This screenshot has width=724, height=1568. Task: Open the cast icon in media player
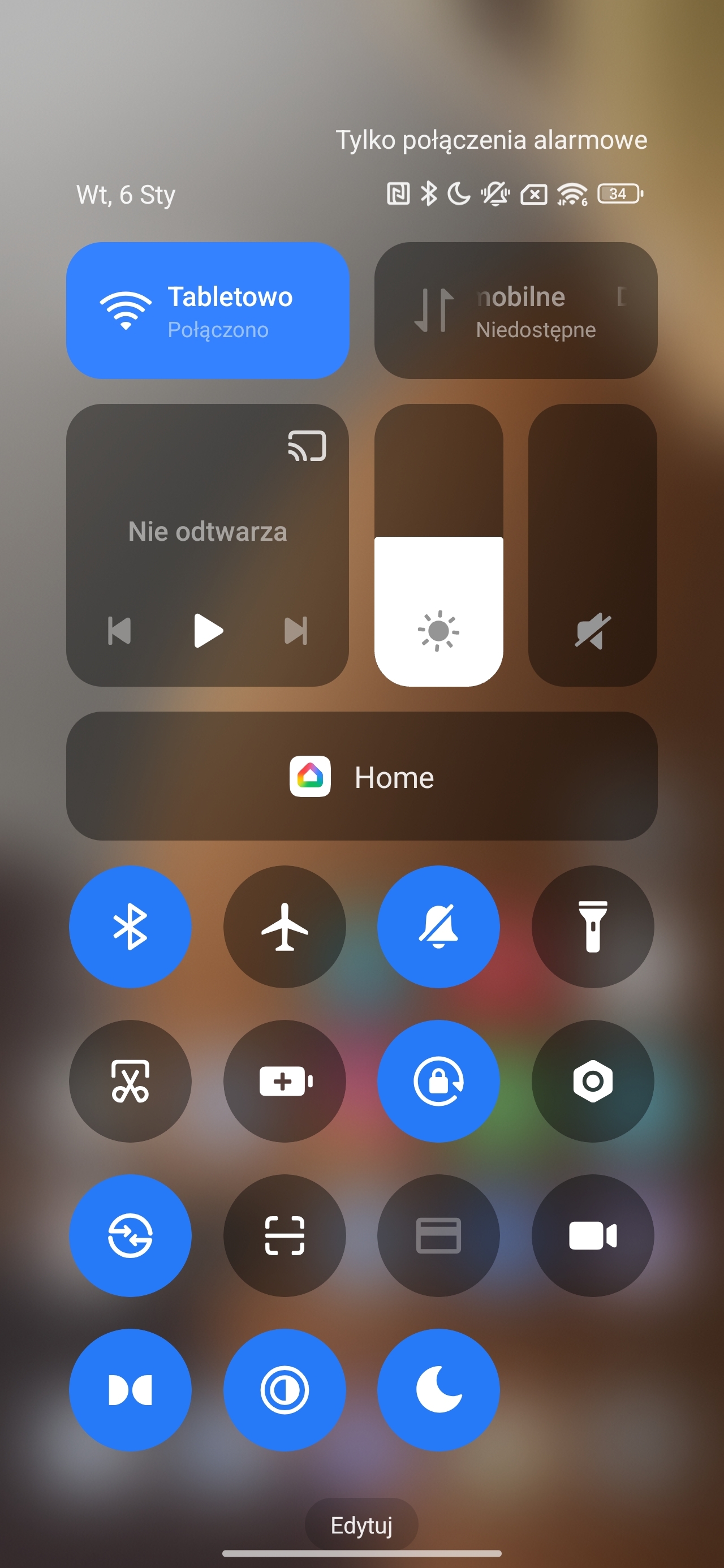[x=307, y=446]
